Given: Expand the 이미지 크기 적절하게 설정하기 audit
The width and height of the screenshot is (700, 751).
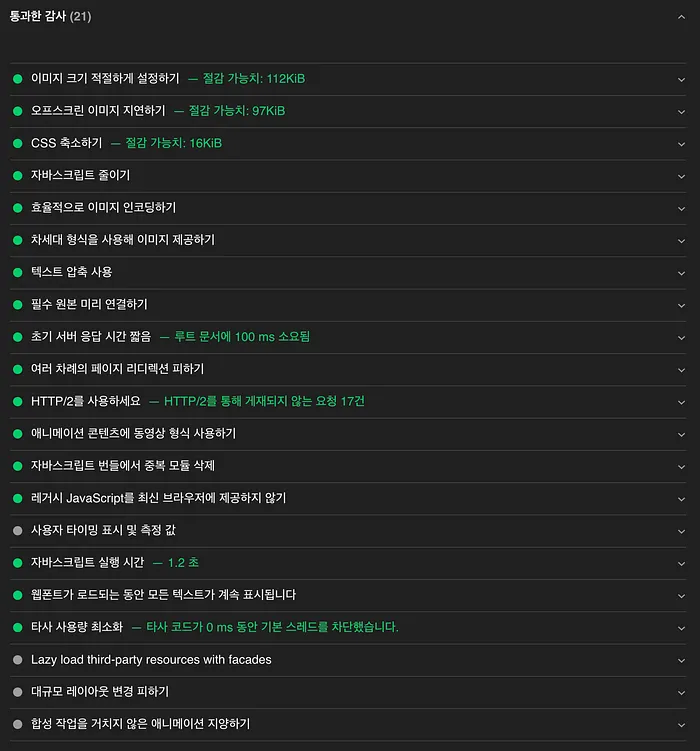Looking at the screenshot, I should pyautogui.click(x=105, y=78).
